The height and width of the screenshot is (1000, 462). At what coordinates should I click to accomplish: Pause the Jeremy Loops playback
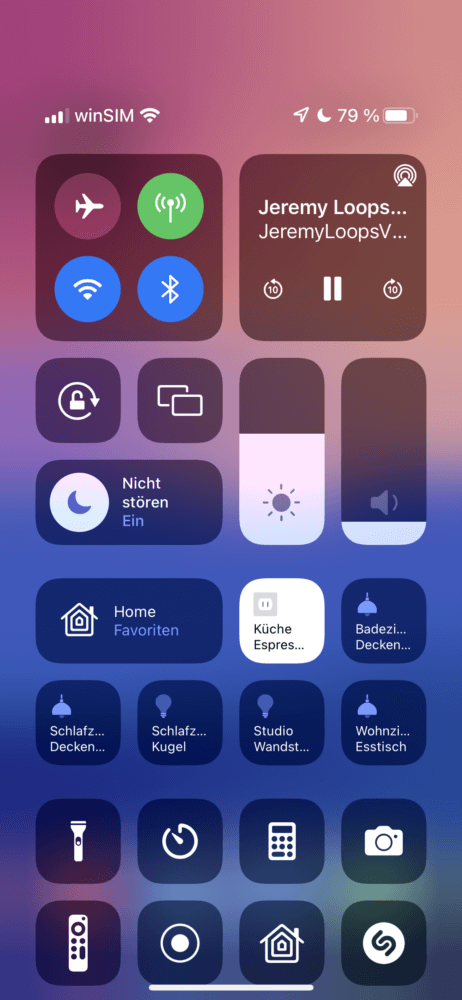332,289
